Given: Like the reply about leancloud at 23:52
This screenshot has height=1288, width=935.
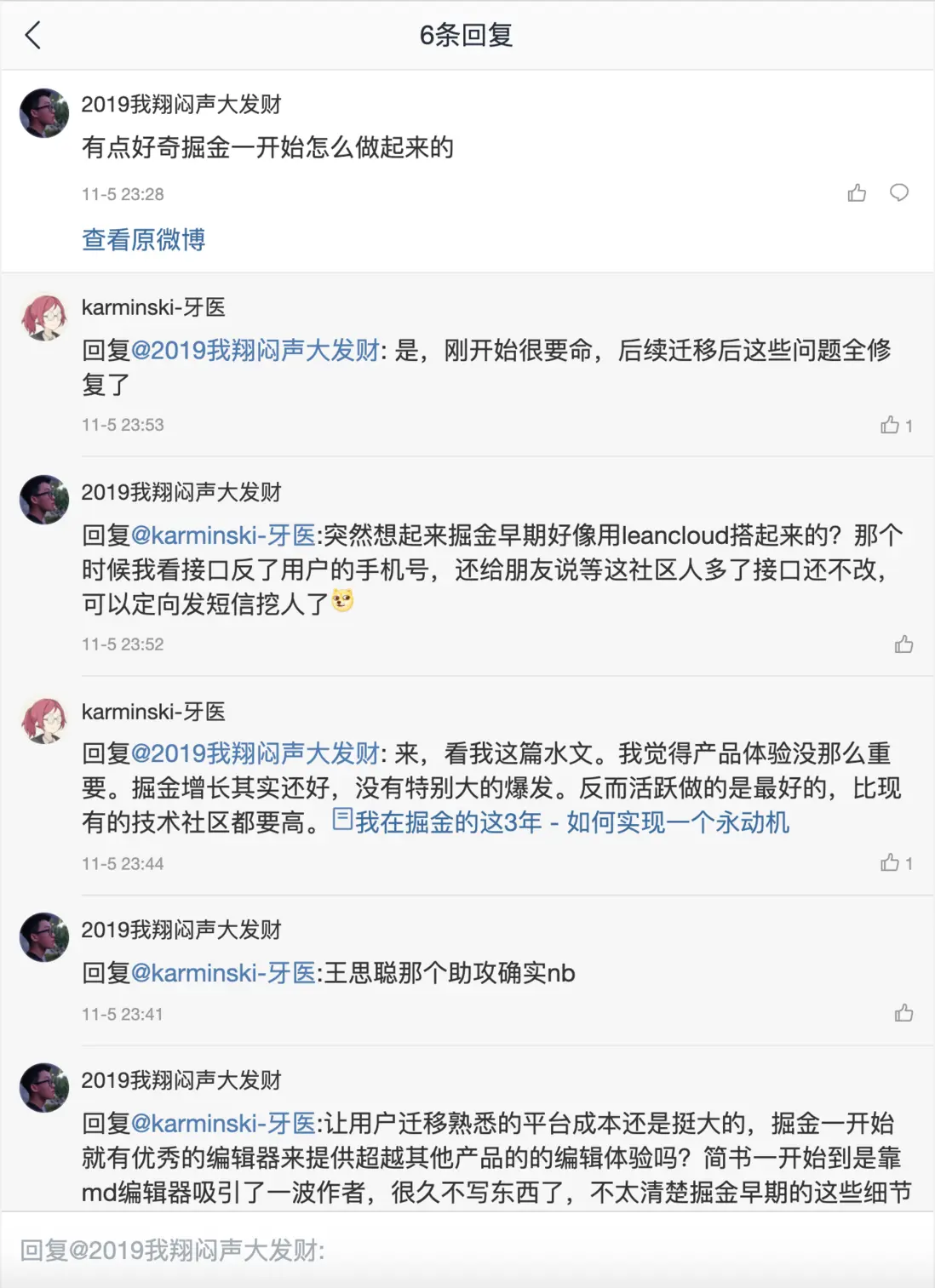Looking at the screenshot, I should pos(903,644).
